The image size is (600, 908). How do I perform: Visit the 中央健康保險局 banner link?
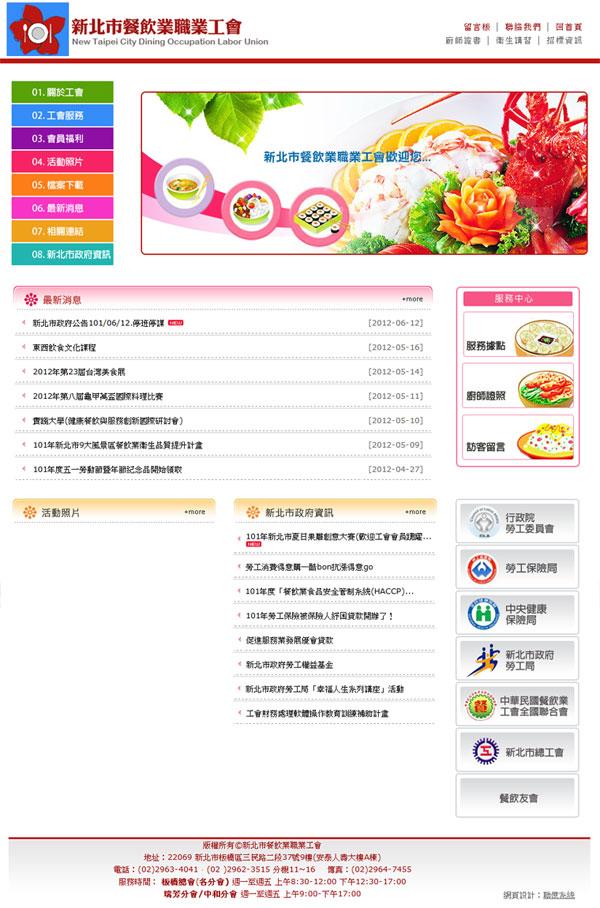pyautogui.click(x=517, y=613)
